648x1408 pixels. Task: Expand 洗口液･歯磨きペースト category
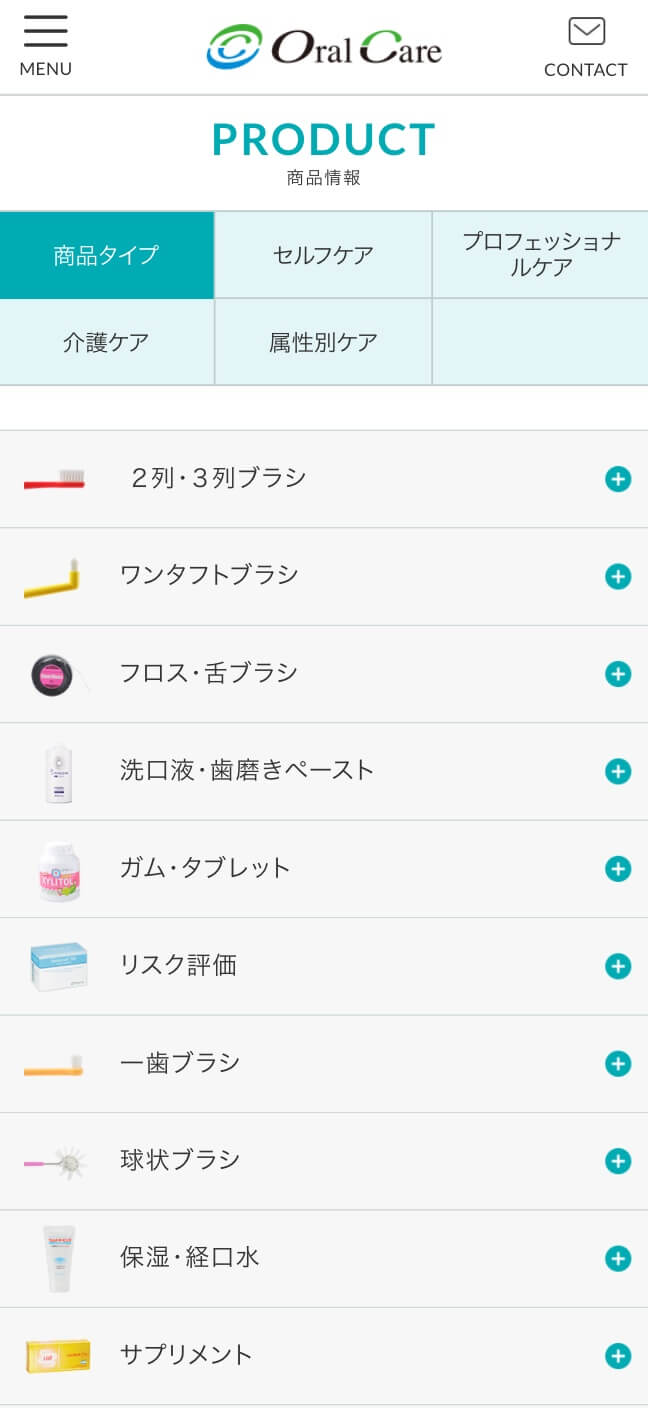324,771
